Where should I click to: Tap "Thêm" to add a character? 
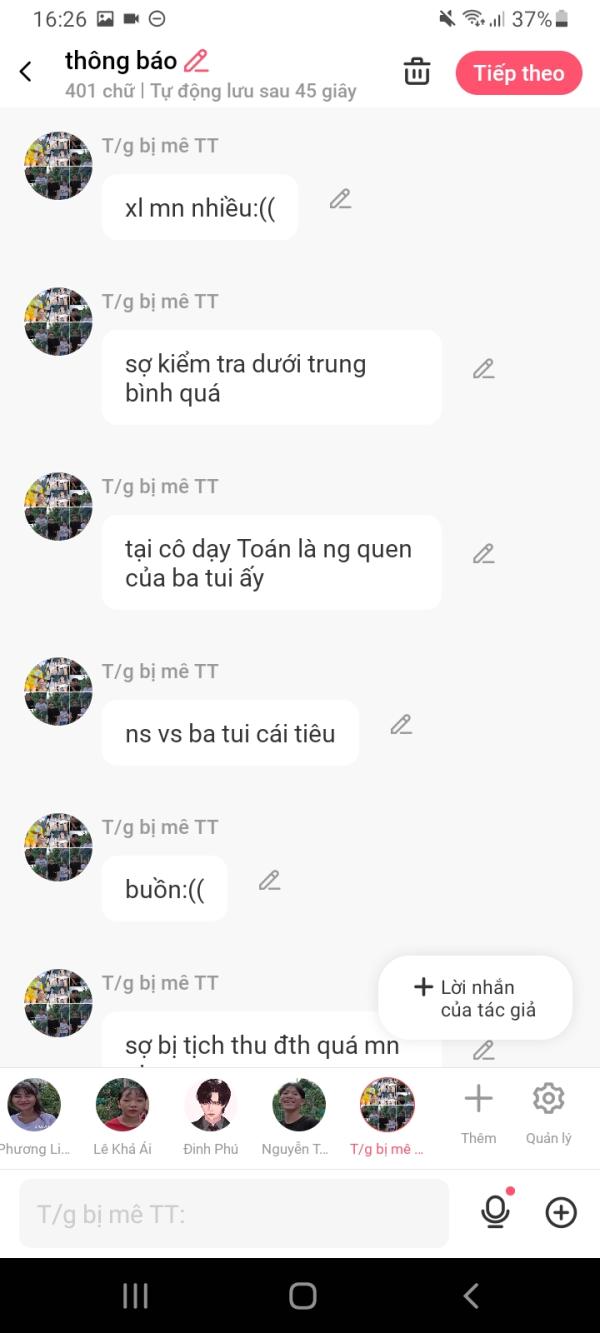(478, 1110)
